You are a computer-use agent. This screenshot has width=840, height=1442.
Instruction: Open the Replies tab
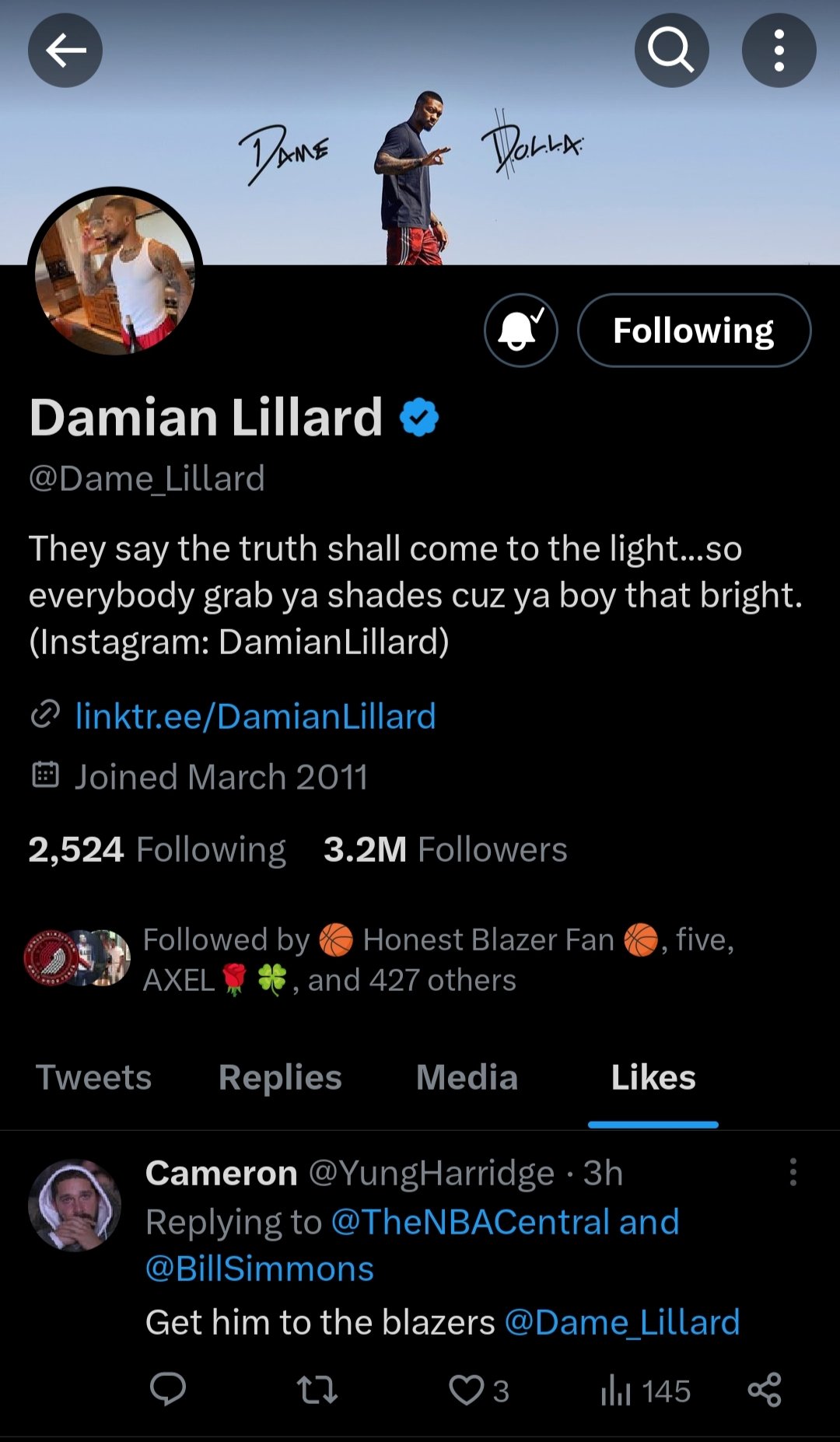(278, 1077)
